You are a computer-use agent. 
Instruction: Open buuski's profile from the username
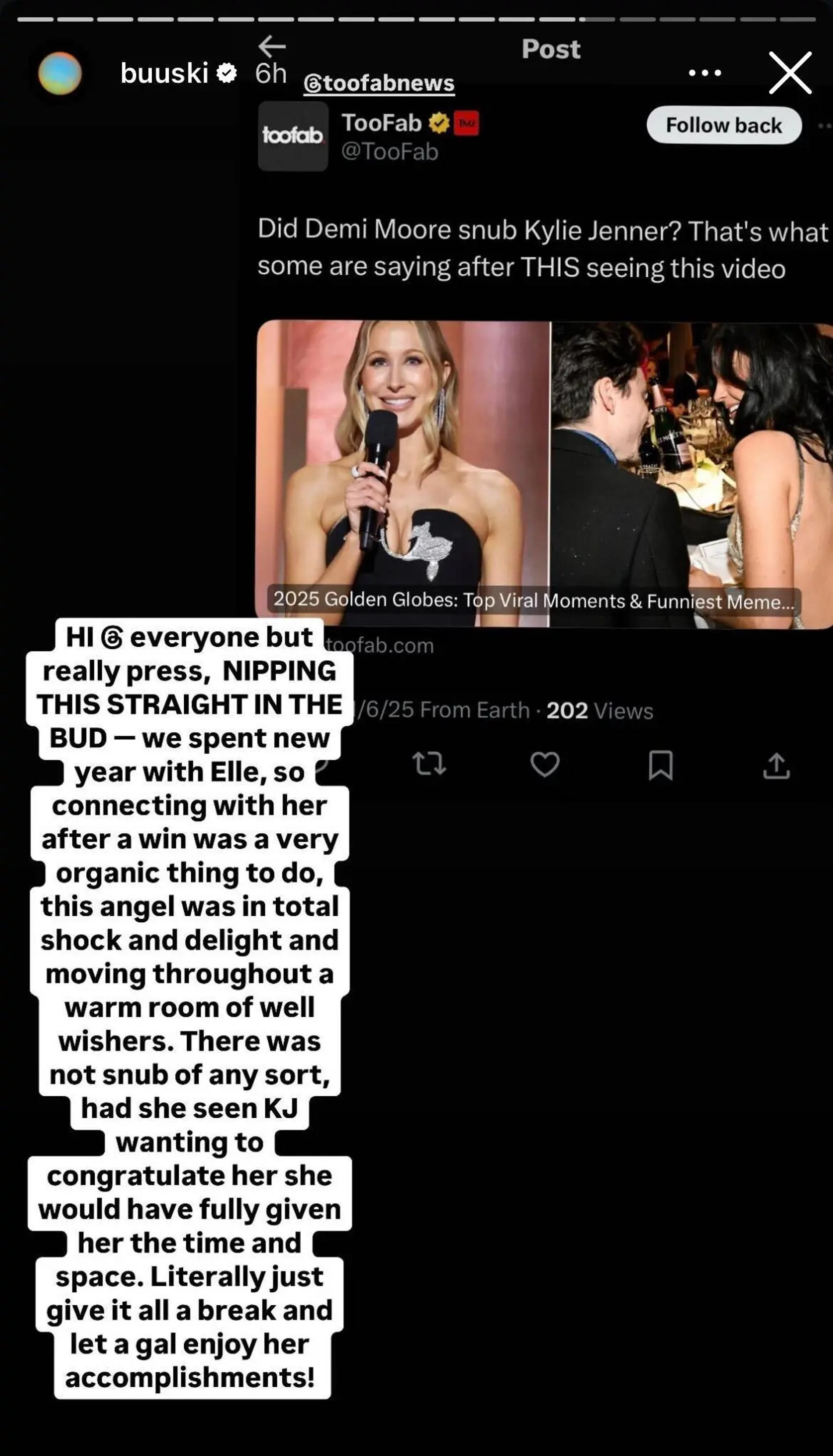coord(164,73)
